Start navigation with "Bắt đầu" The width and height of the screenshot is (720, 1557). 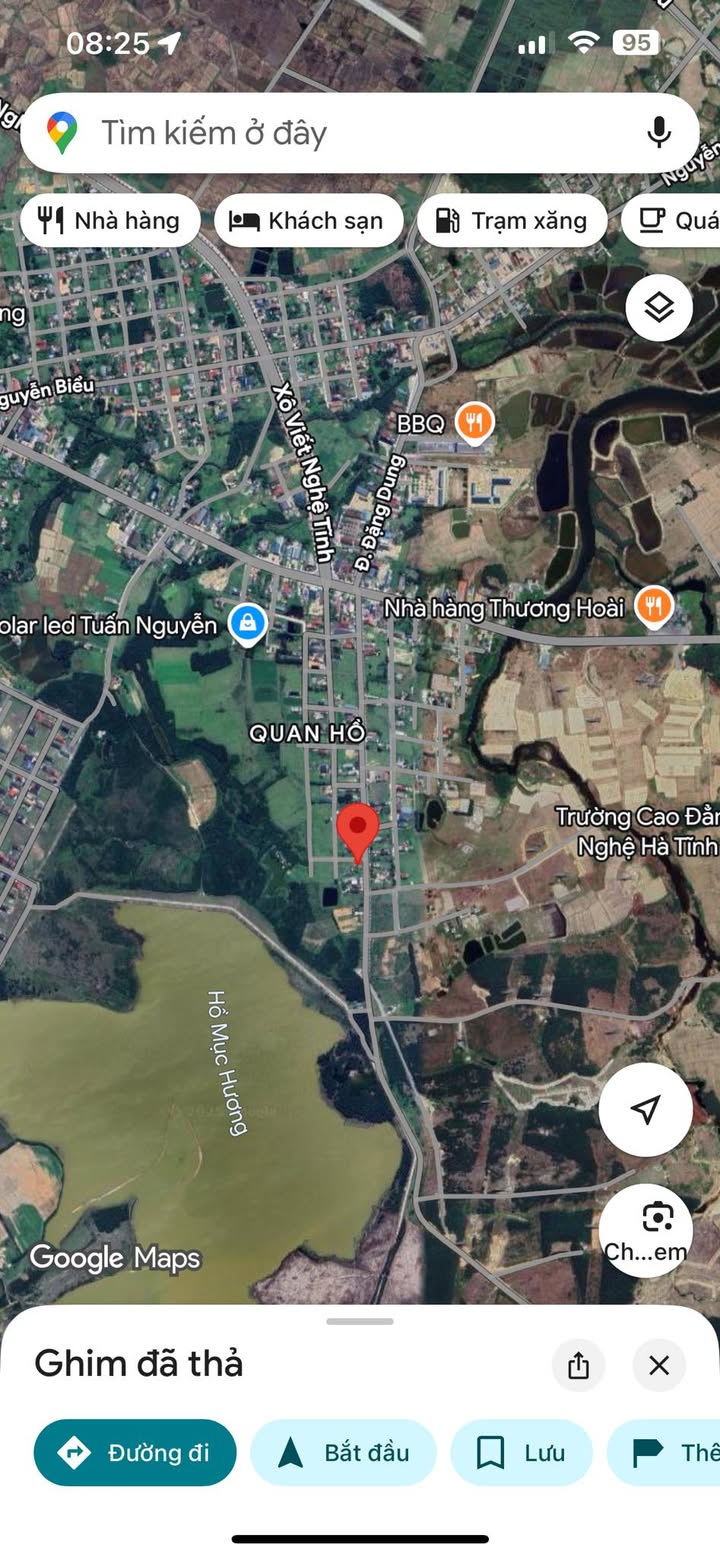pos(343,1452)
